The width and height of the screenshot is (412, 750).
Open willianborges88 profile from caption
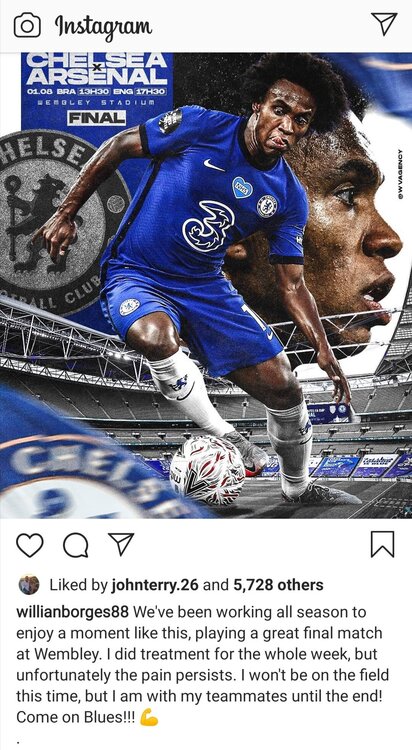coord(72,612)
